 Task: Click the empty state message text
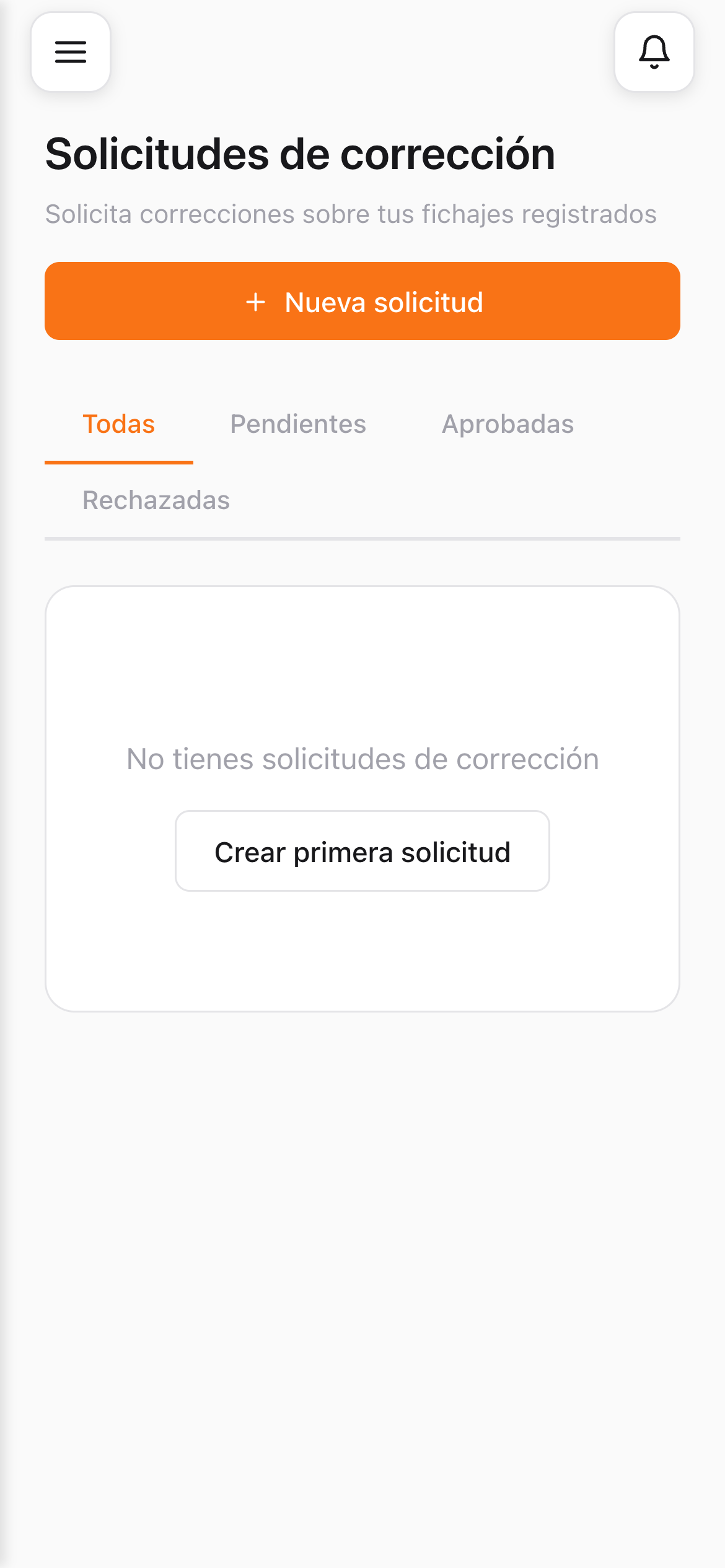[x=362, y=758]
